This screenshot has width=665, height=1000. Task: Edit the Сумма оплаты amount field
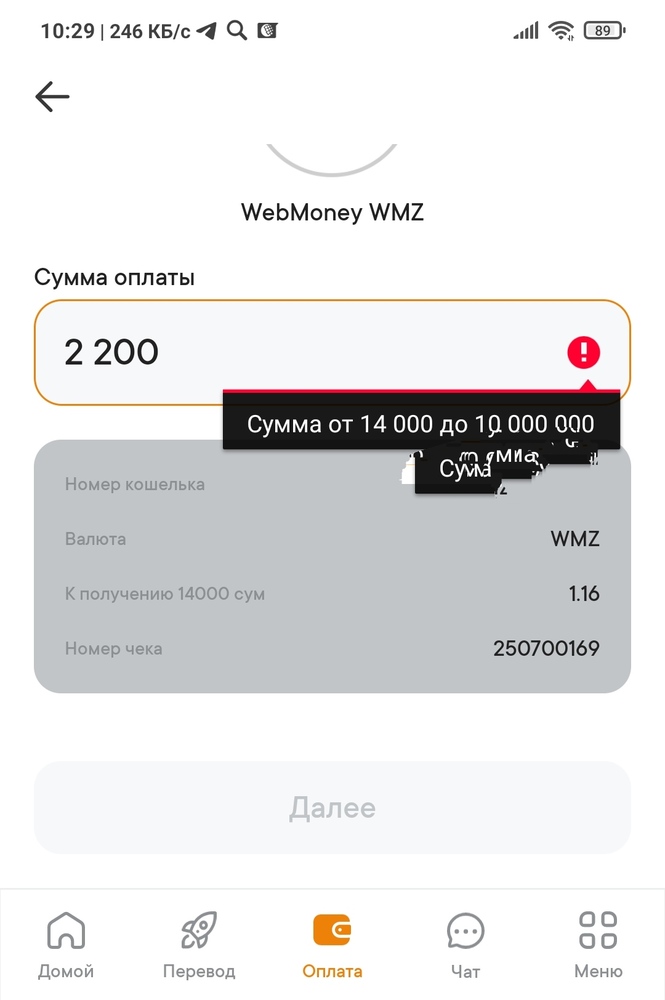click(300, 352)
